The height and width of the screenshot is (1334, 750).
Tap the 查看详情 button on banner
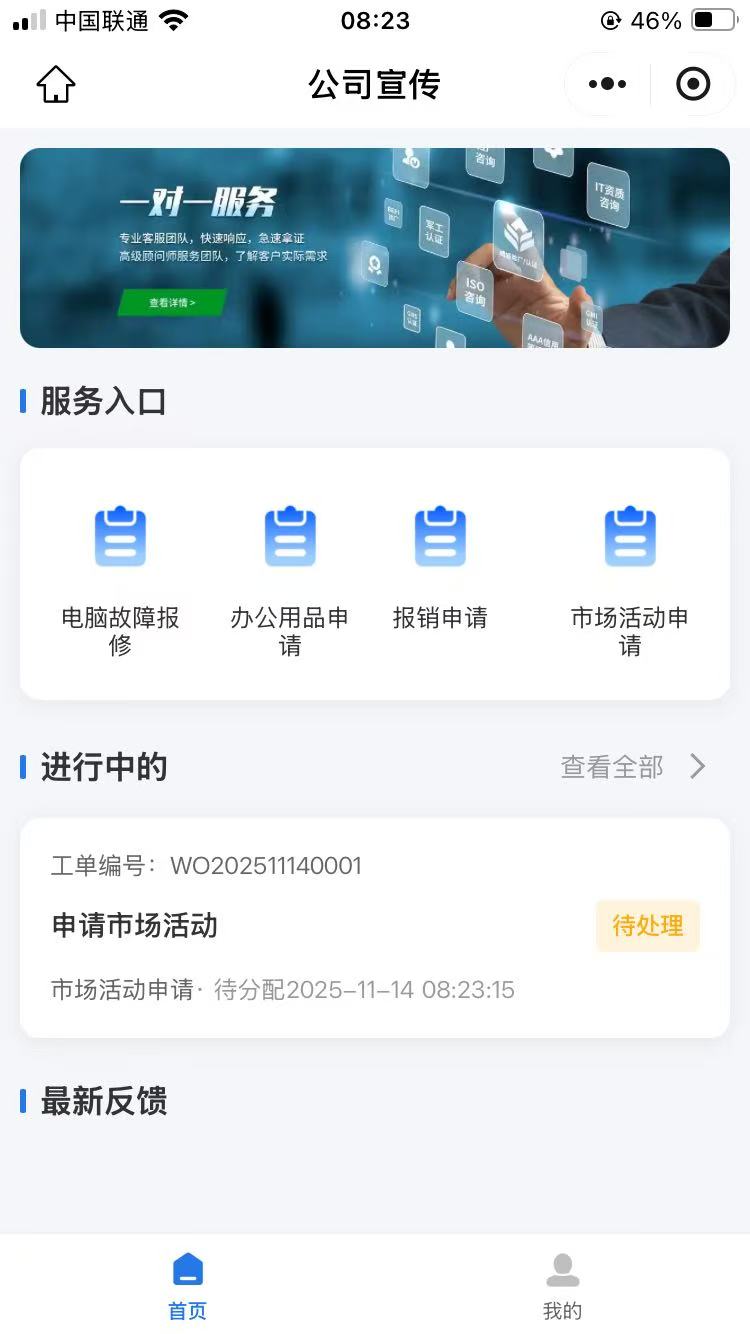coord(172,303)
